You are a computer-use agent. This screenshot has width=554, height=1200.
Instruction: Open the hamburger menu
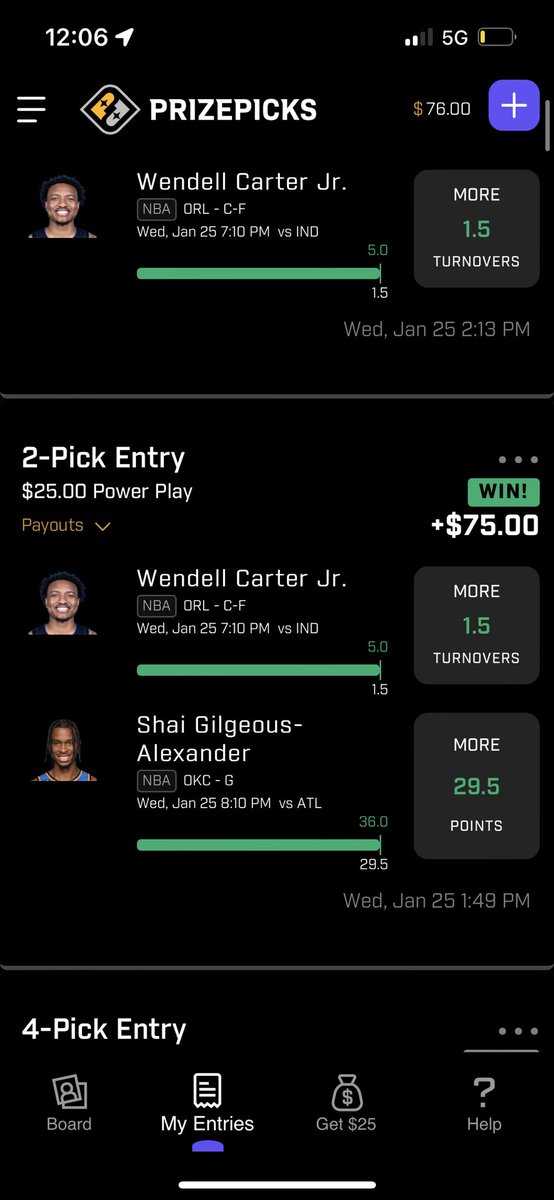31,109
